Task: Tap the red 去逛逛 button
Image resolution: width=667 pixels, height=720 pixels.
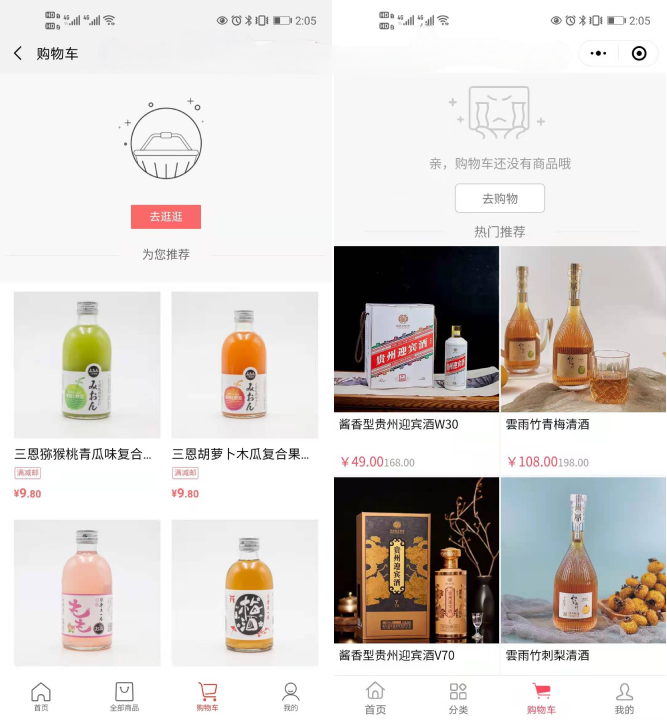Action: tap(166, 217)
